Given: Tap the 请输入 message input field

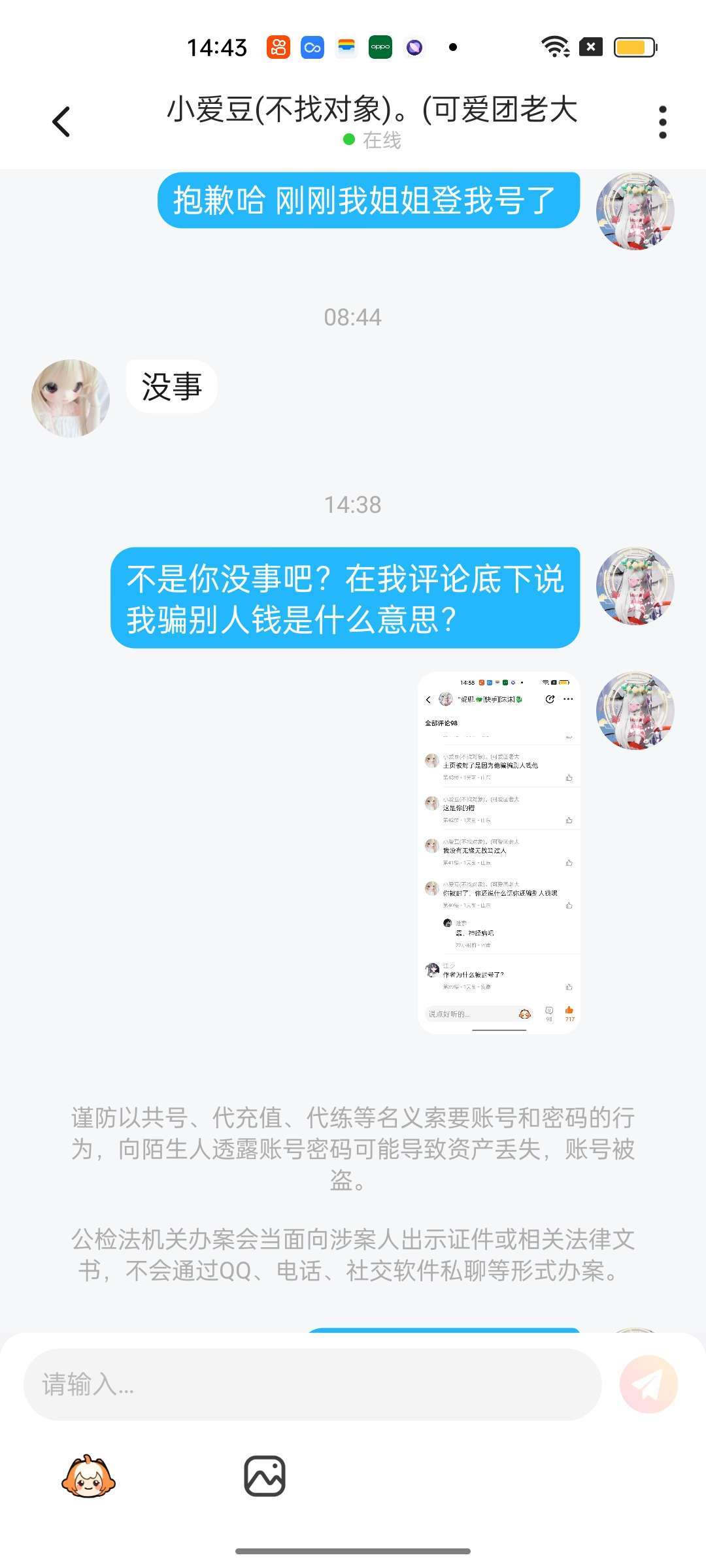Looking at the screenshot, I should (312, 1384).
